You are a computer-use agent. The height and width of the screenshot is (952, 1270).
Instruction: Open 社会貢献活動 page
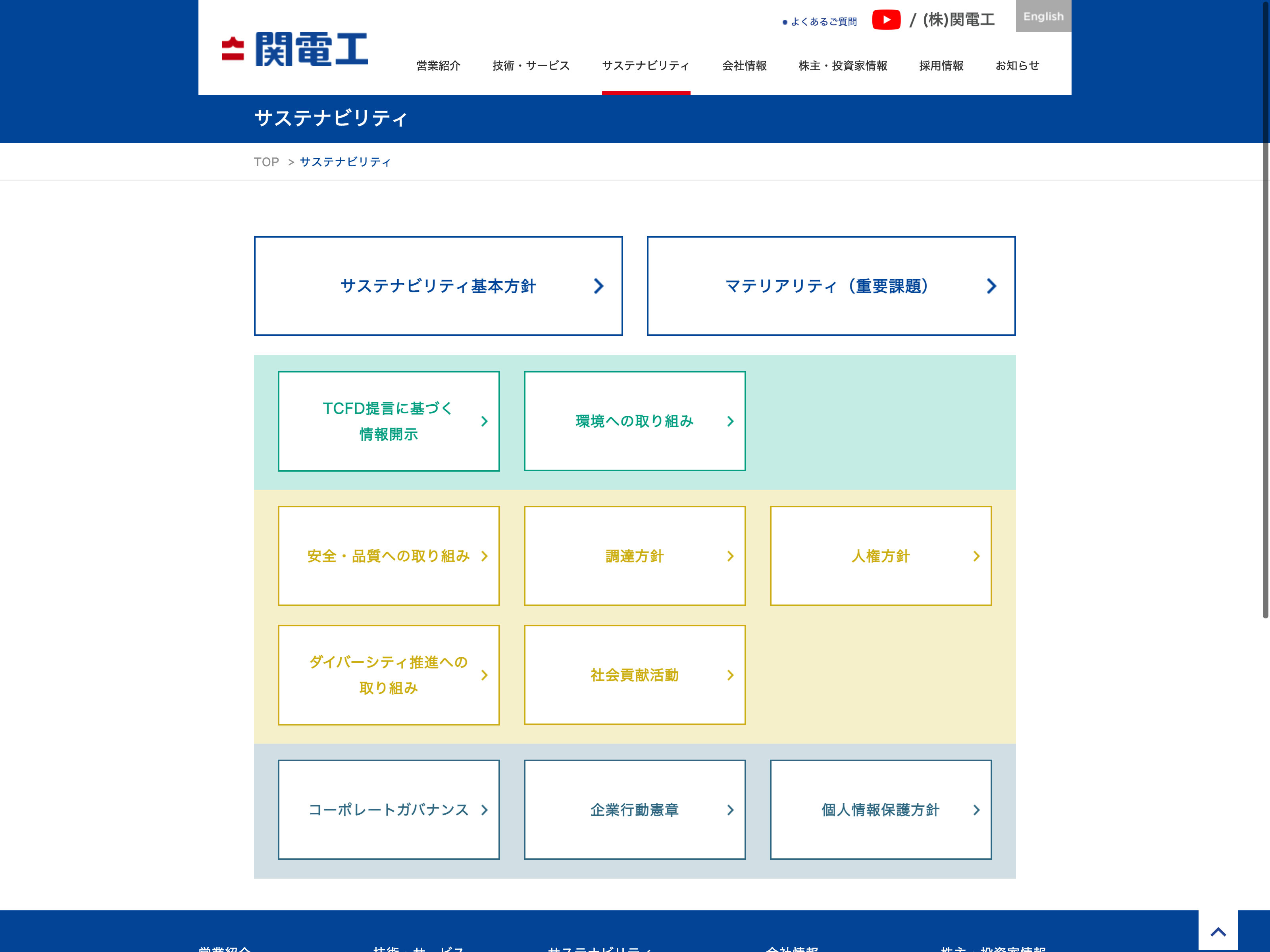click(x=635, y=675)
